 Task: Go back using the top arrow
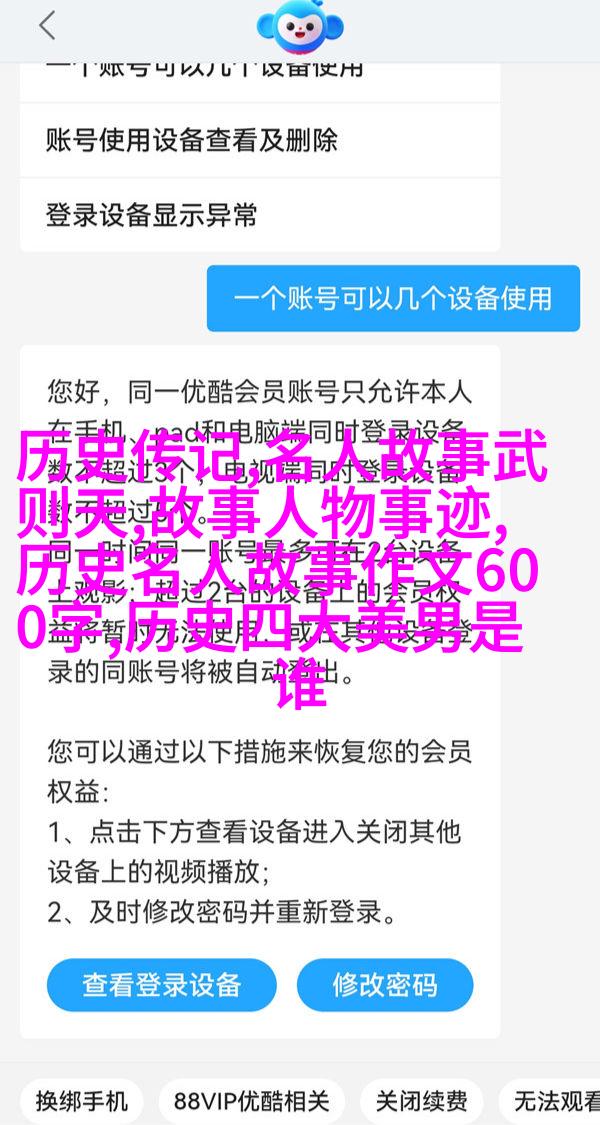(x=47, y=28)
